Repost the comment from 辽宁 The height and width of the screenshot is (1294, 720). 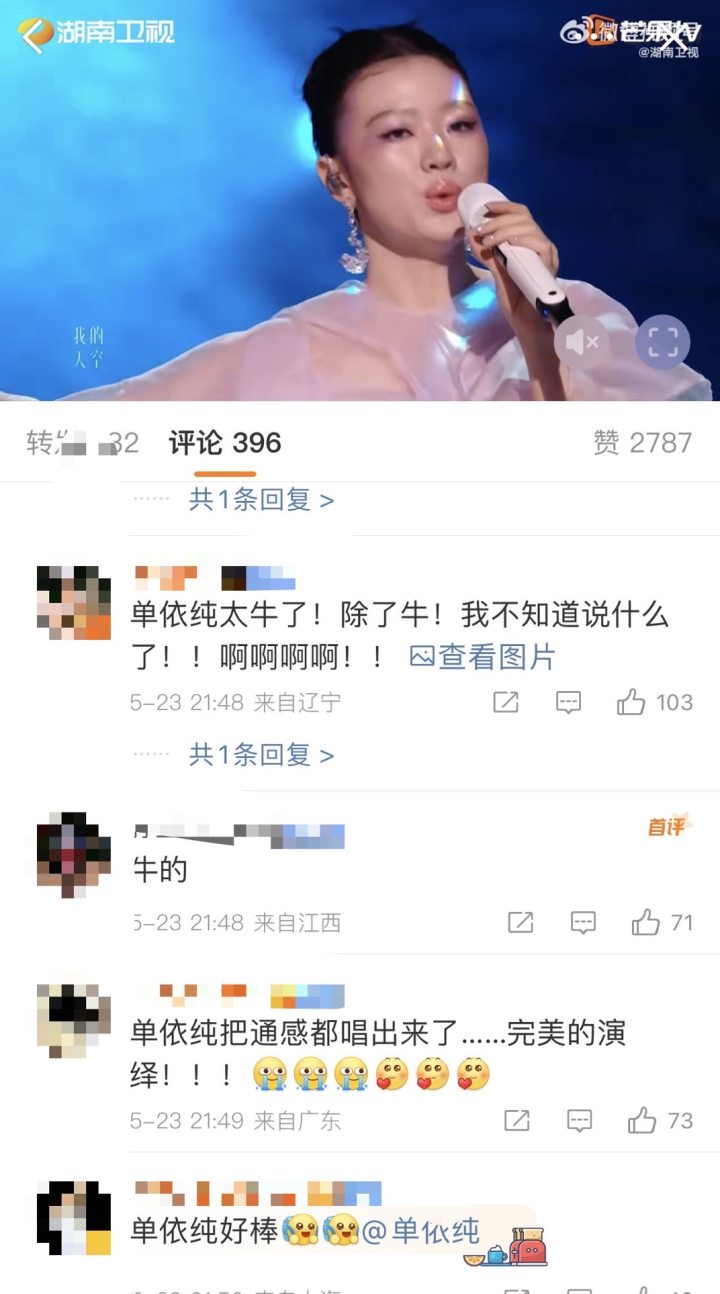coord(506,703)
